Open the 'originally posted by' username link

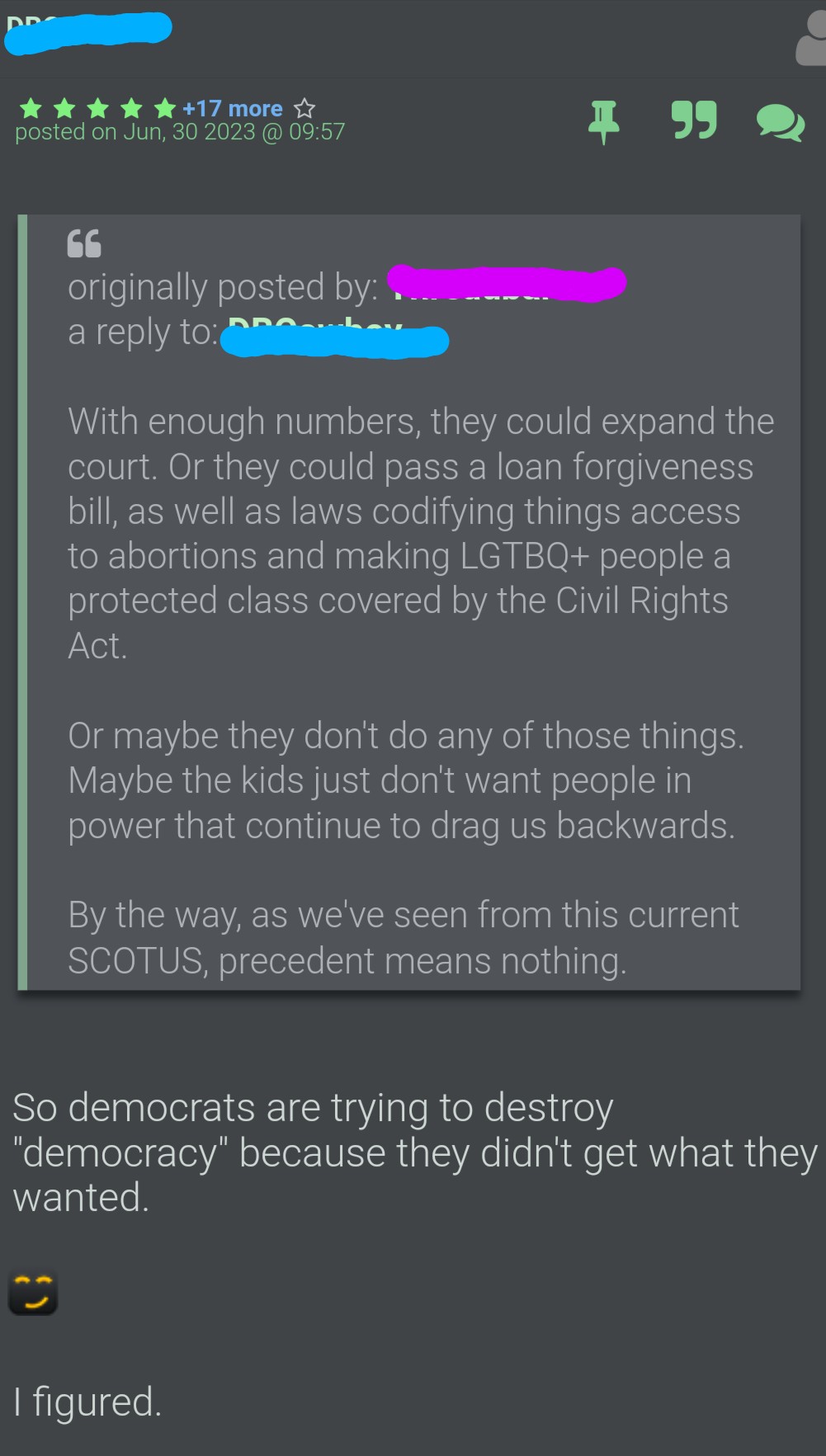coord(506,285)
